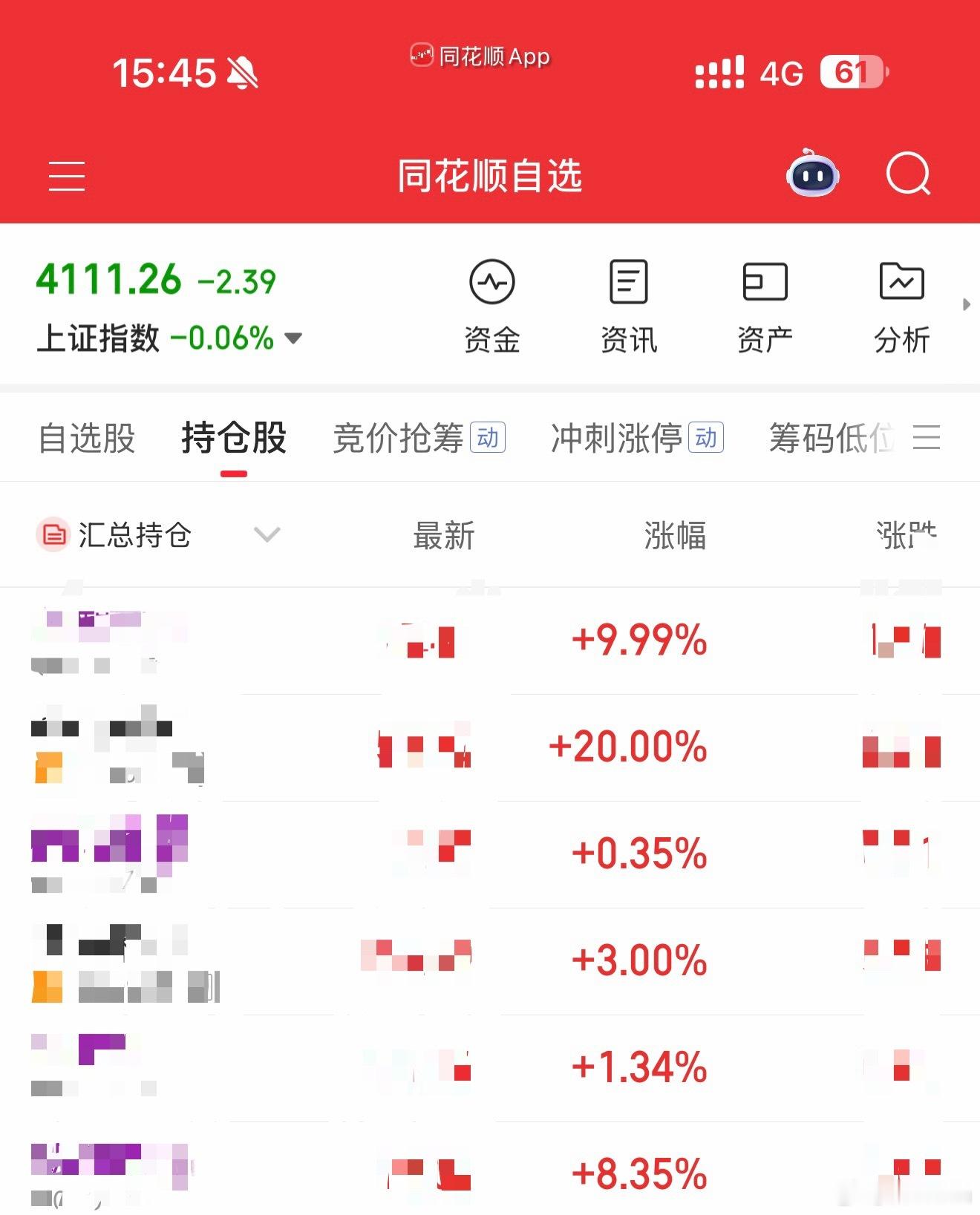Open the 汇总持仓 dropdown chevron
Screen dimensions: 980x1215
(x=266, y=534)
